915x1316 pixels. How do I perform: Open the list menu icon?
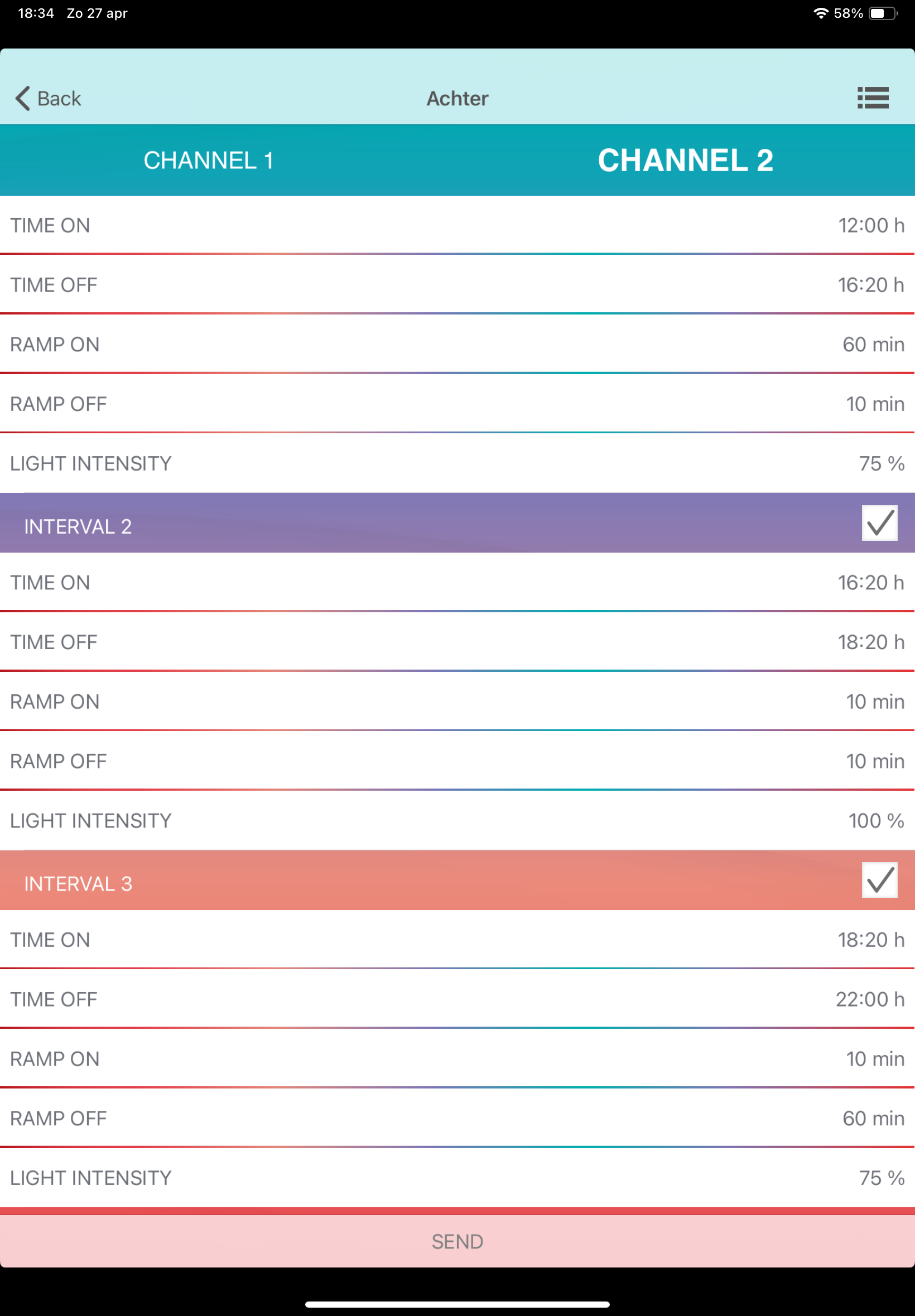click(x=872, y=98)
